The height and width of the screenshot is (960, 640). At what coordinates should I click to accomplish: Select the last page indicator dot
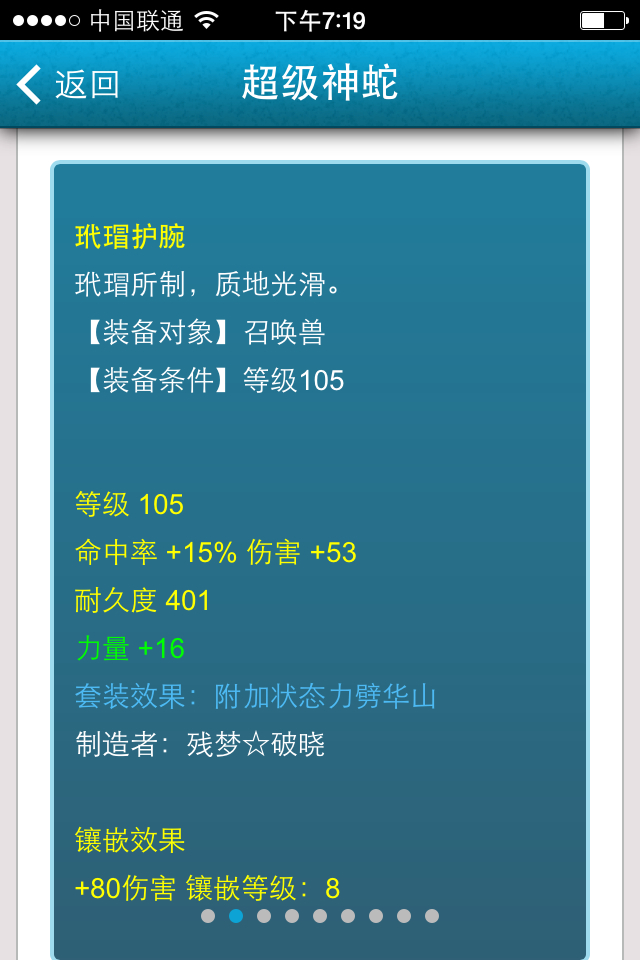pyautogui.click(x=432, y=915)
